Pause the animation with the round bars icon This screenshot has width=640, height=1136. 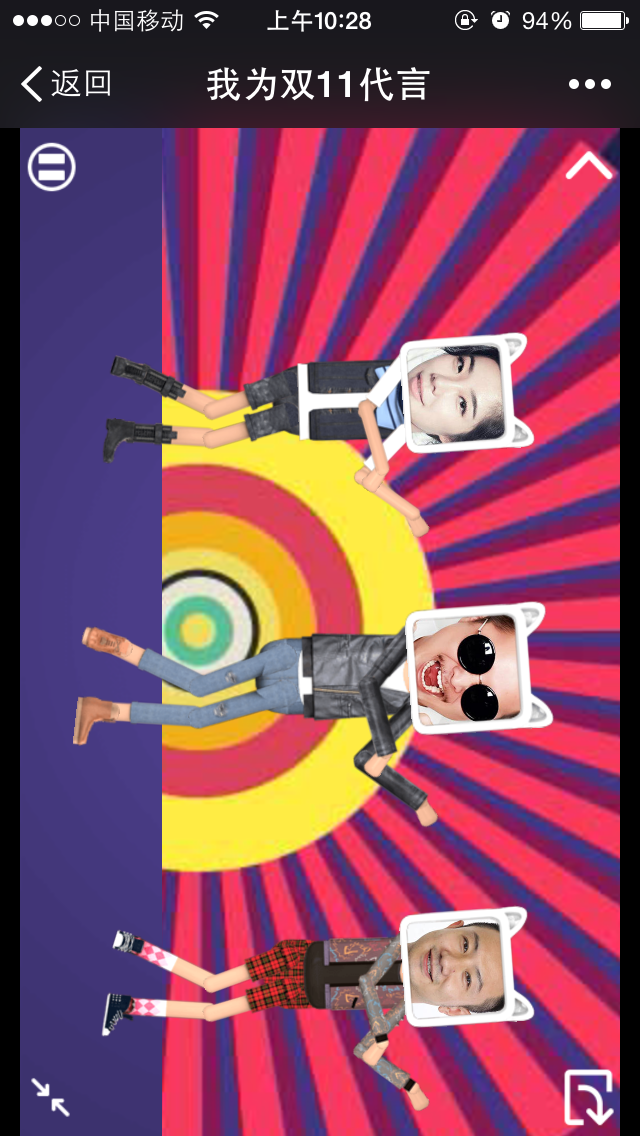(x=52, y=167)
